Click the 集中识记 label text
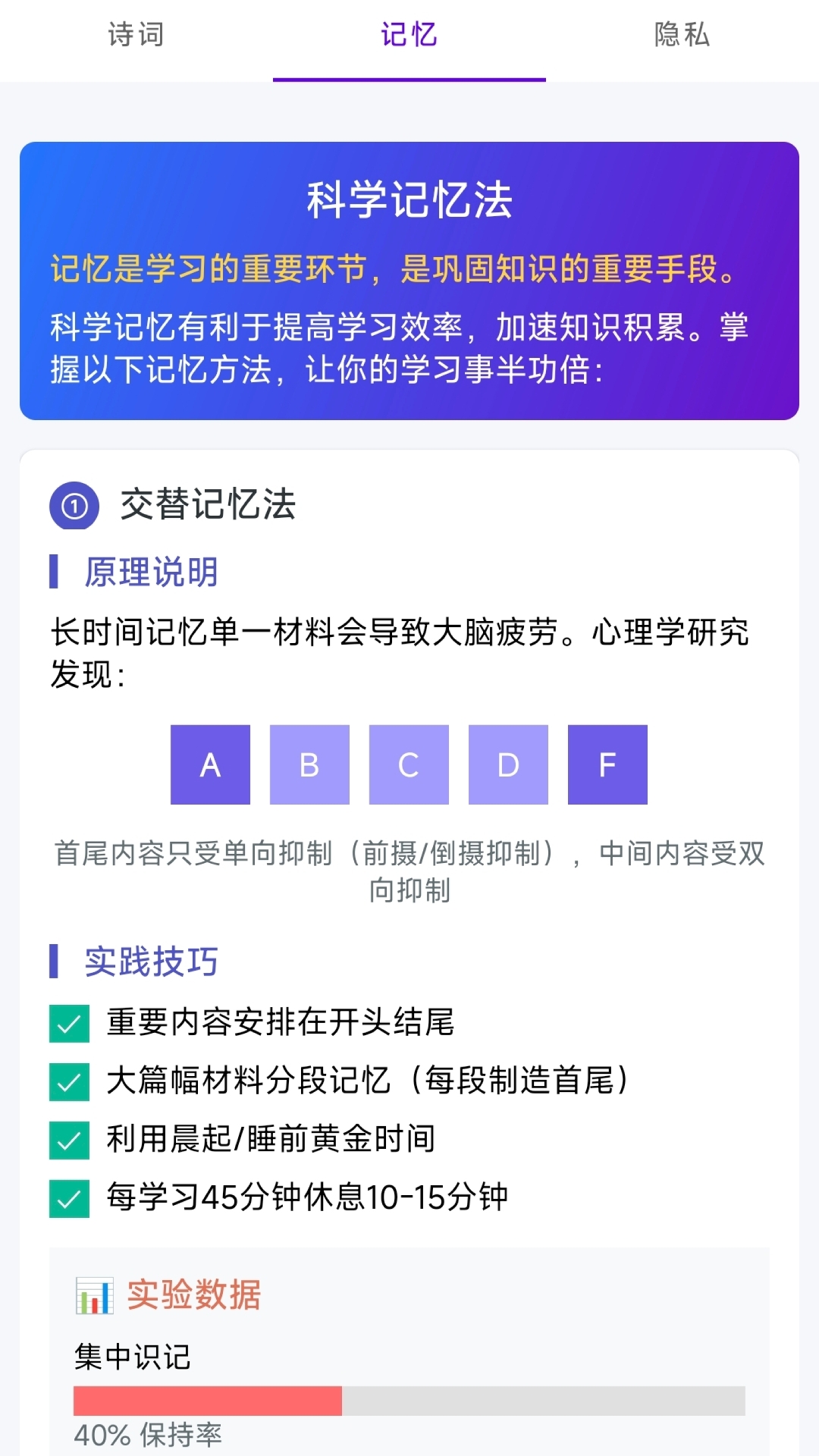The width and height of the screenshot is (819, 1456). click(130, 1356)
